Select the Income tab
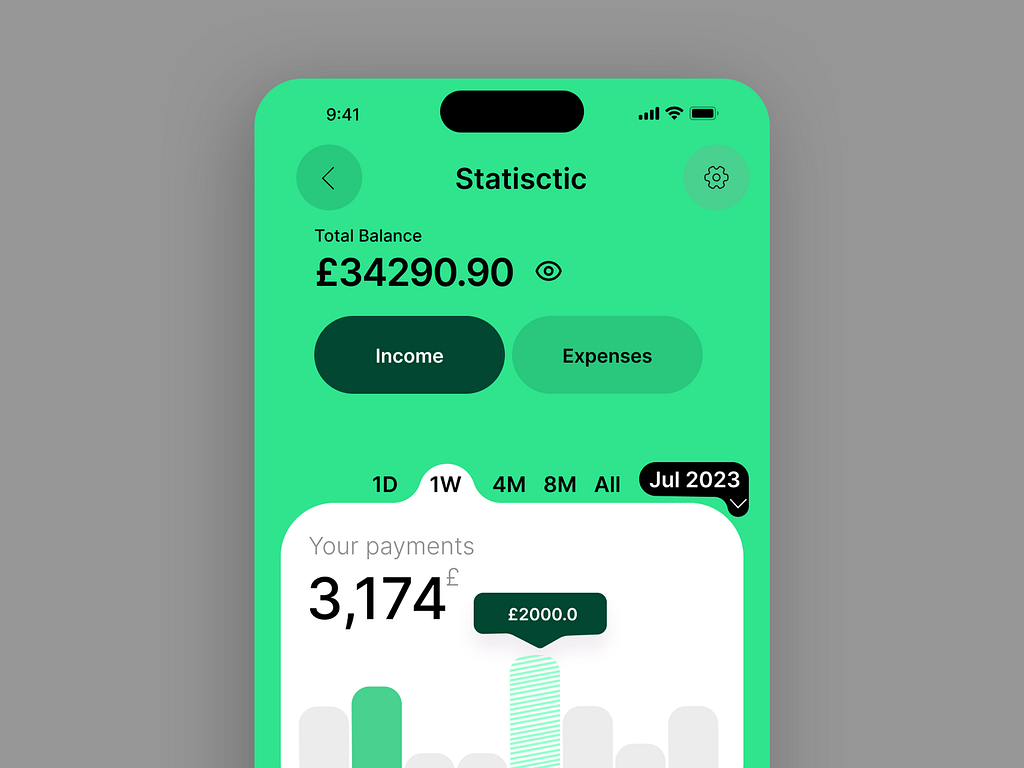 tap(409, 356)
